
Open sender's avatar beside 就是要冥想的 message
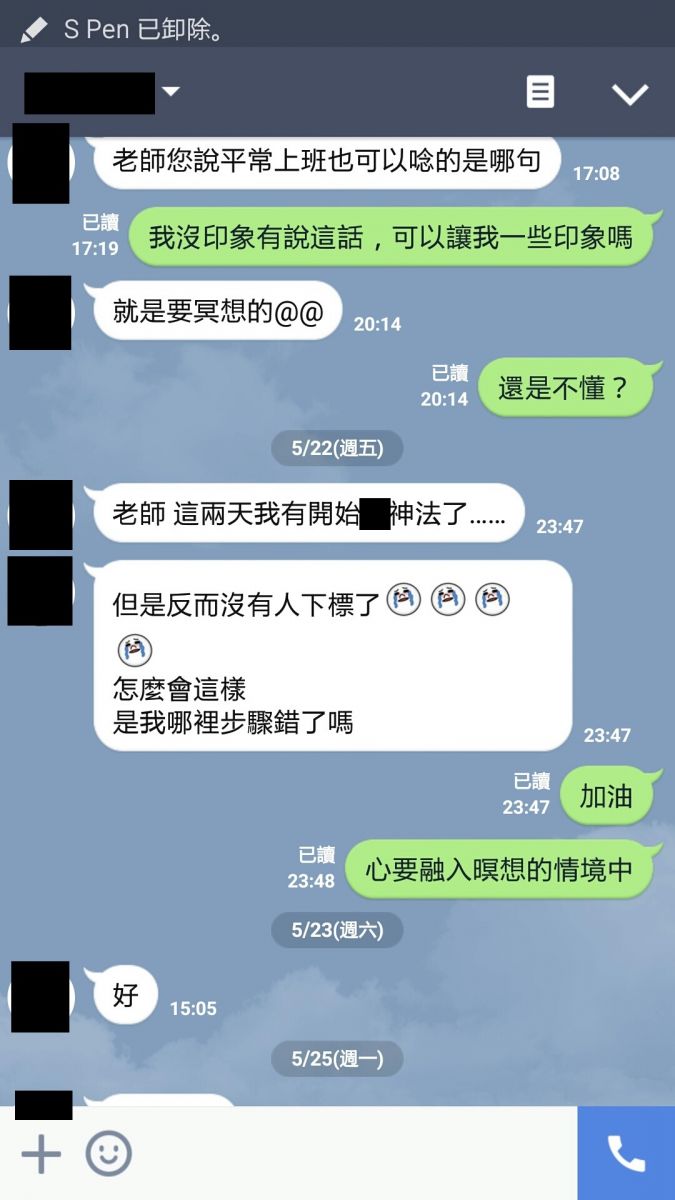(40, 313)
